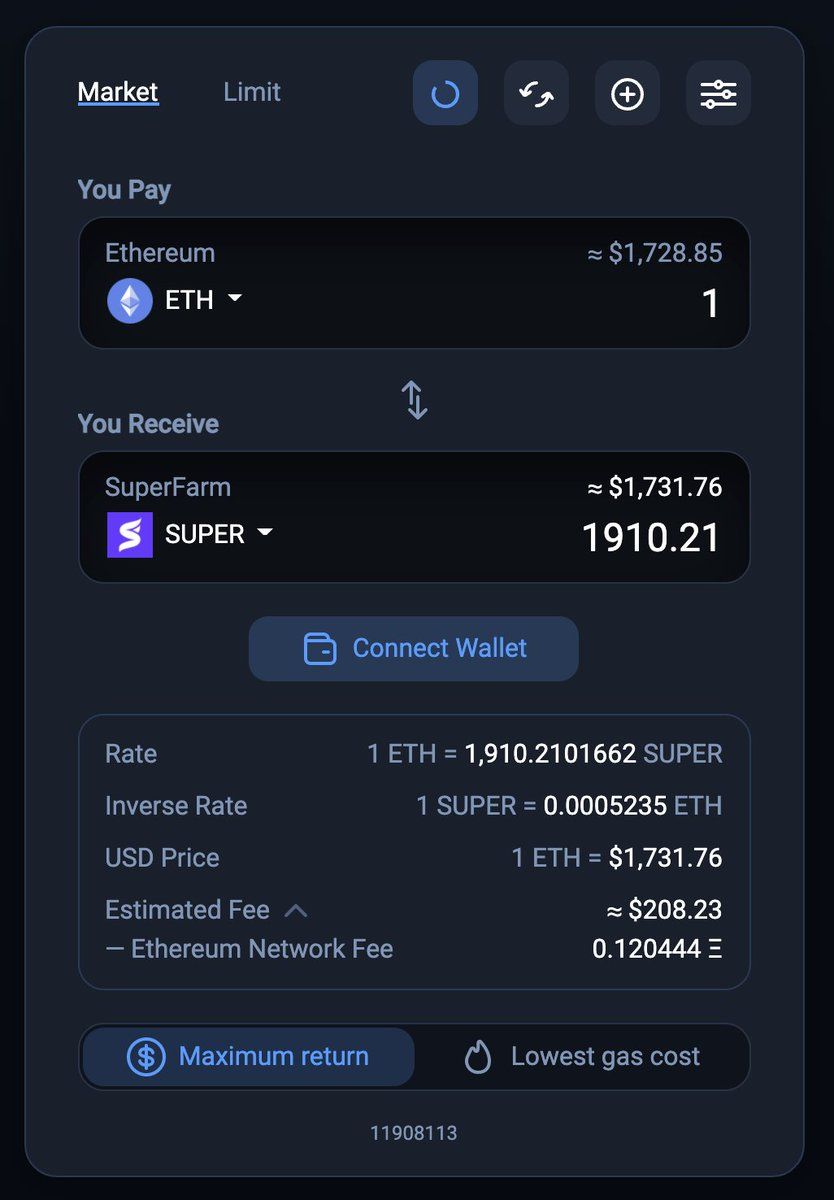
Task: Tap Connect Wallet
Action: (414, 648)
